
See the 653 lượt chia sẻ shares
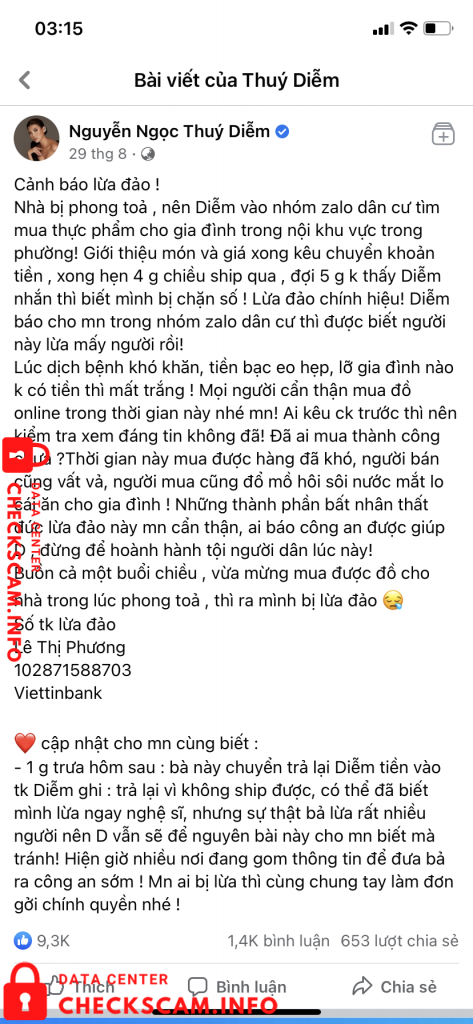pos(400,941)
